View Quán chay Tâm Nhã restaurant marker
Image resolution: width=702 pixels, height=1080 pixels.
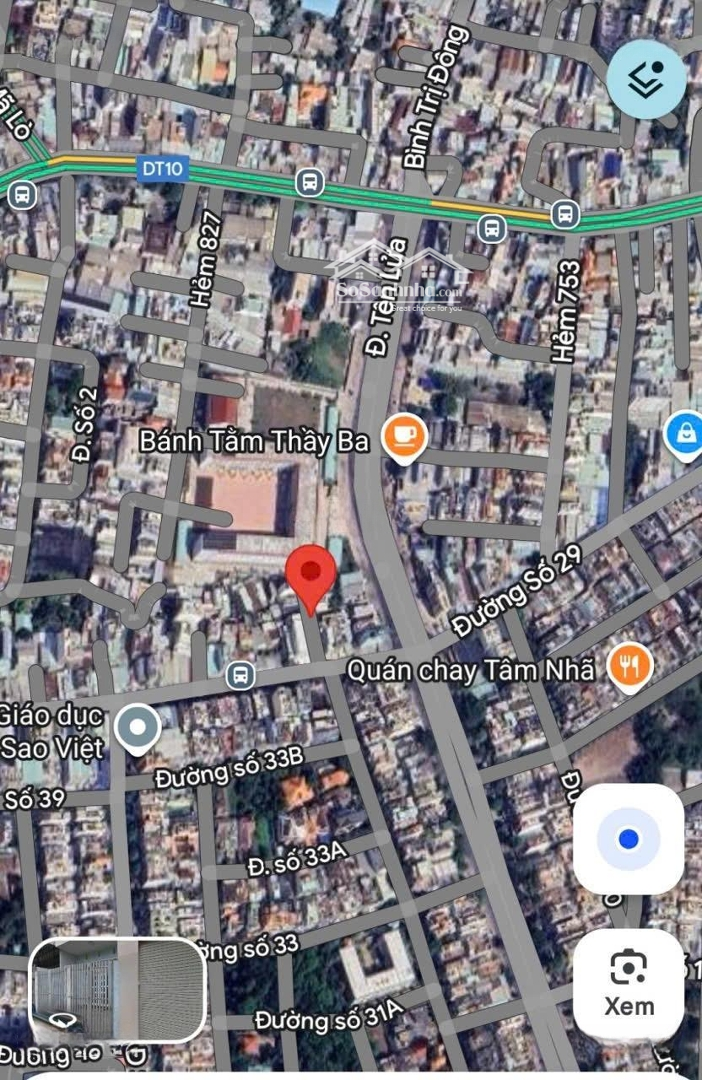[x=629, y=667]
